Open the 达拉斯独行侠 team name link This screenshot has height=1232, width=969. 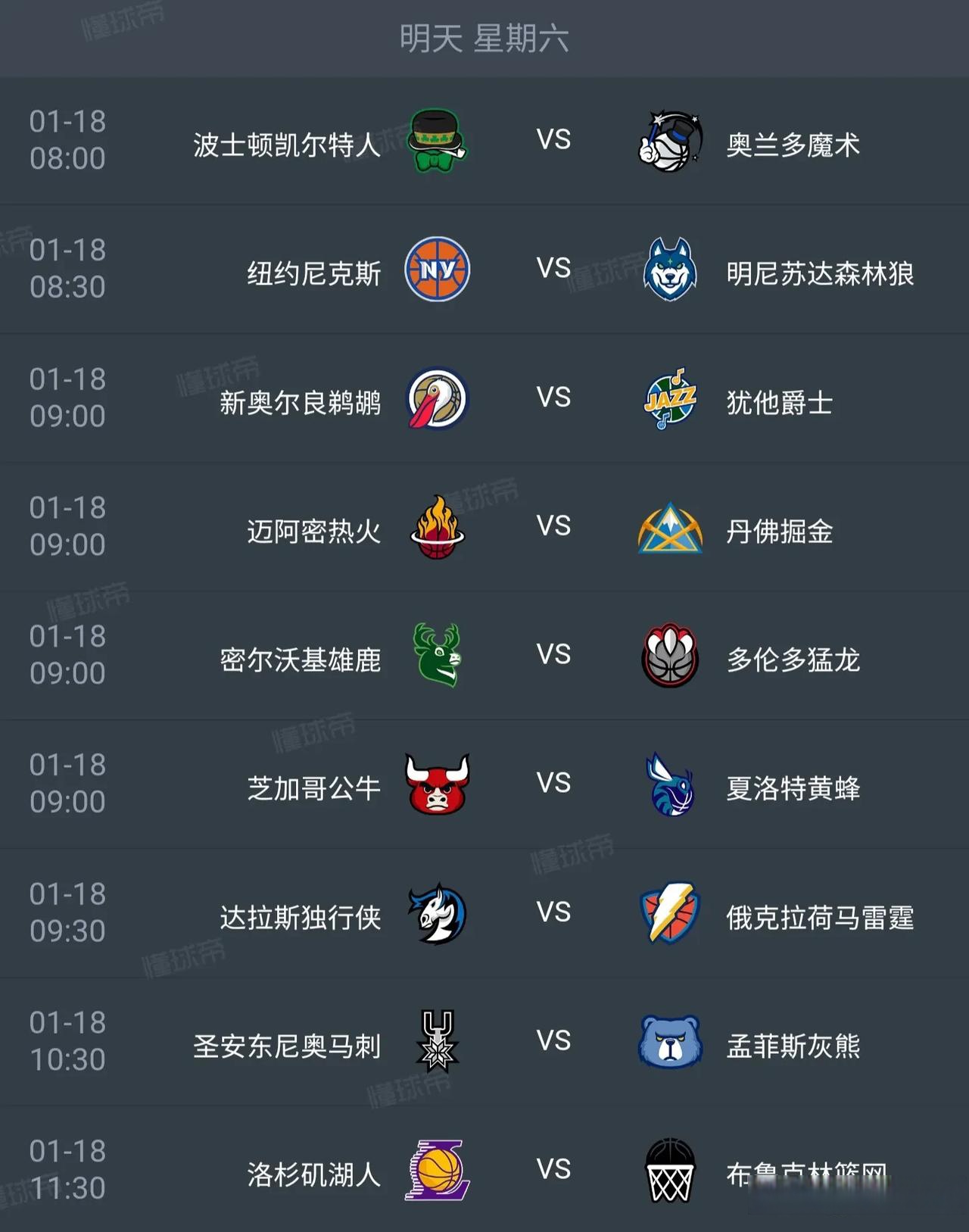[x=299, y=915]
